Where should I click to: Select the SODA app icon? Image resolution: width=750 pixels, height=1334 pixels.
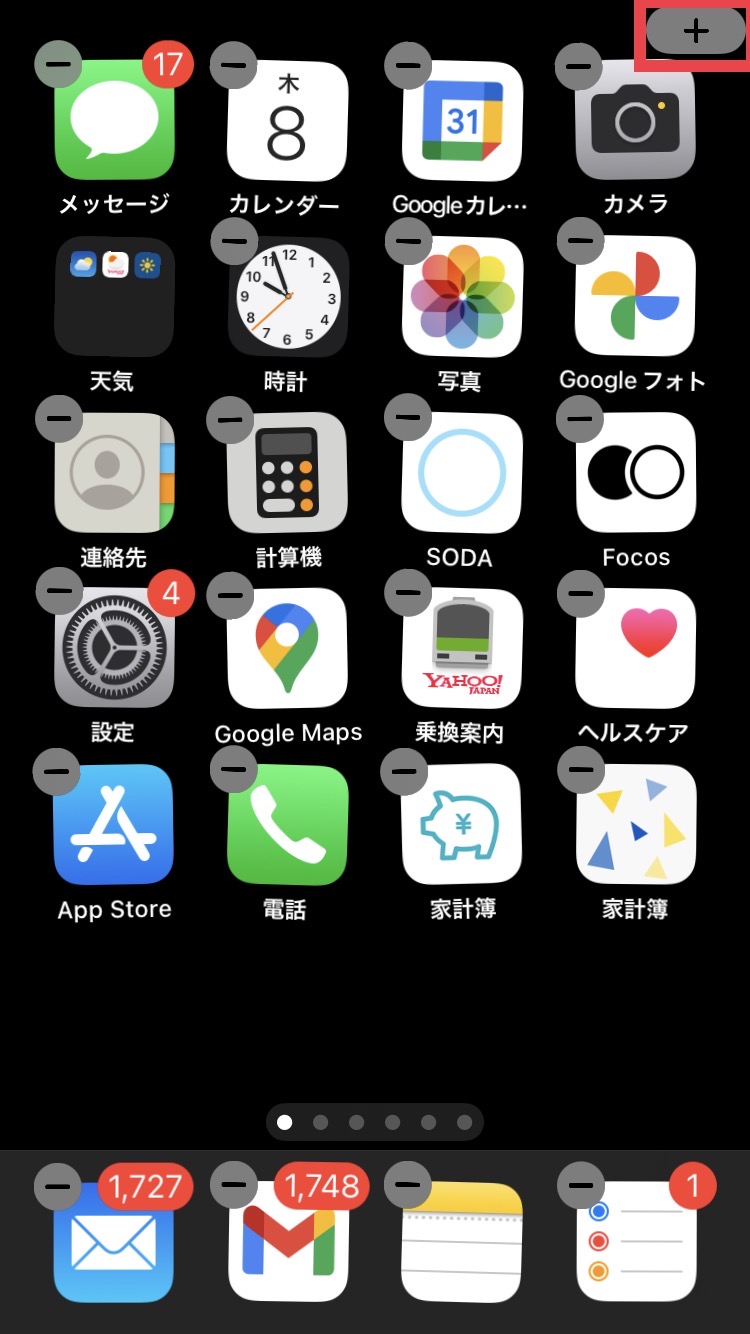click(x=462, y=473)
